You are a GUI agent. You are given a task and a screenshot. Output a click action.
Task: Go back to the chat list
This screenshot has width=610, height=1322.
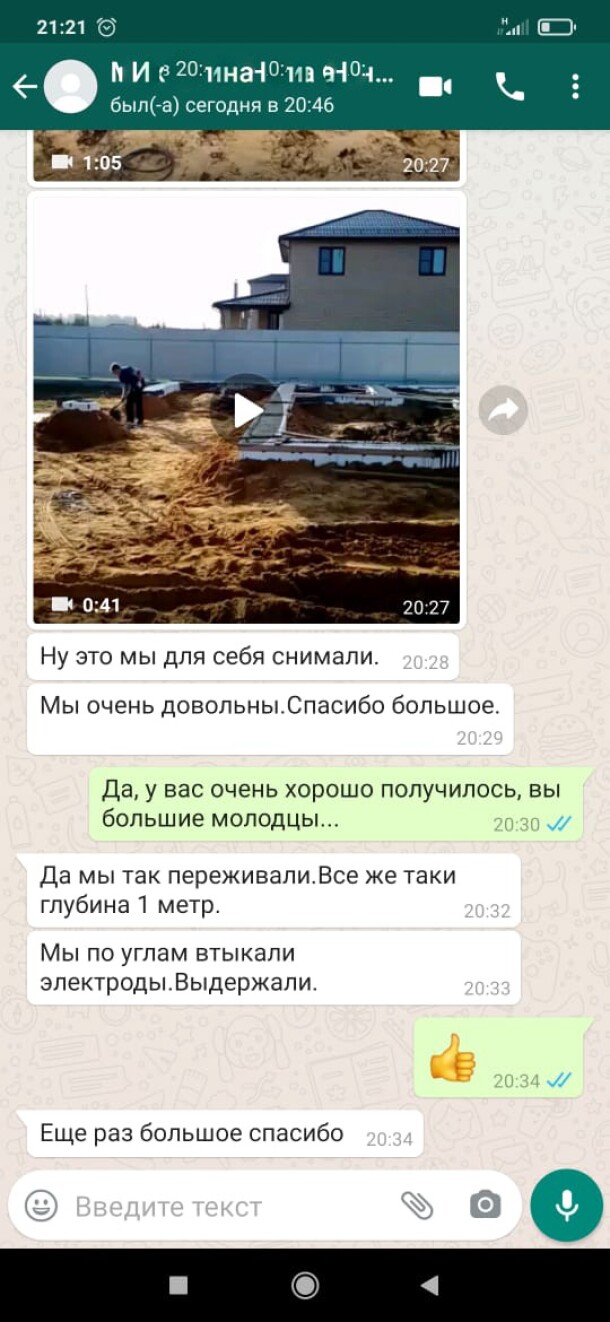[x=24, y=87]
